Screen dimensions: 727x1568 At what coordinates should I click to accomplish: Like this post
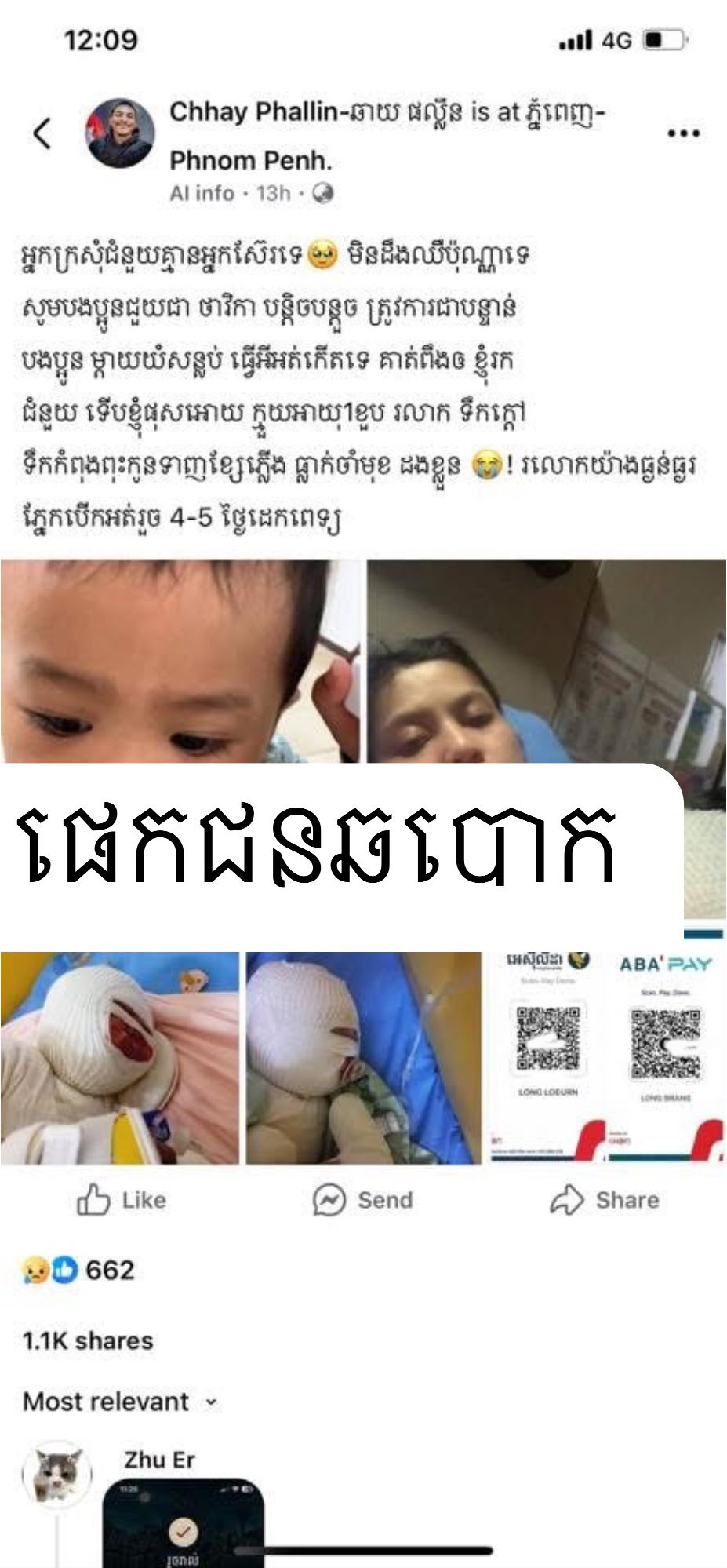[122, 1200]
